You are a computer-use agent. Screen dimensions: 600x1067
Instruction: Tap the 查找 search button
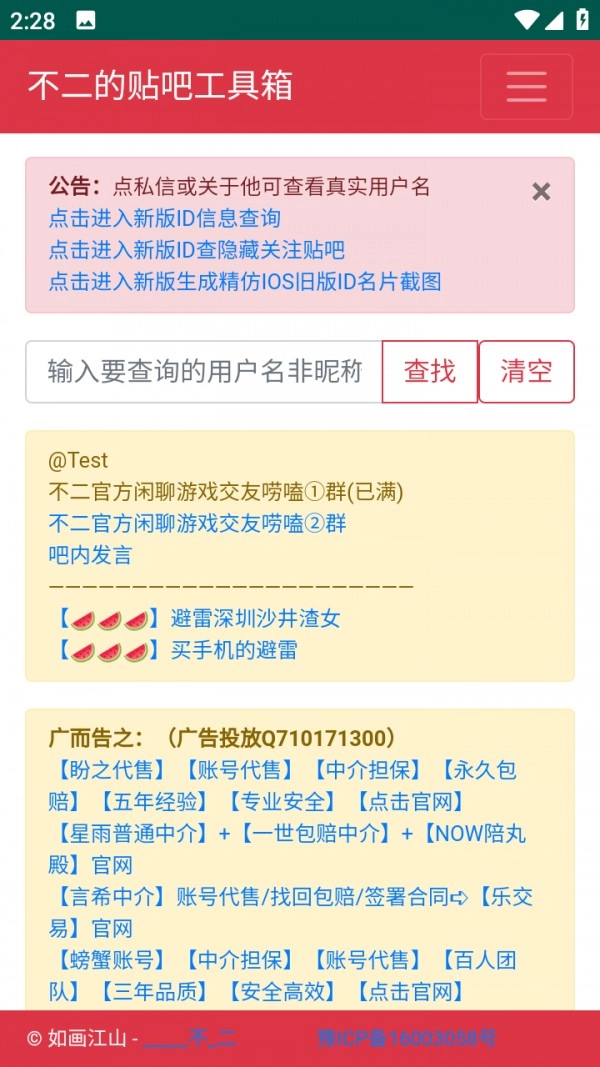430,372
